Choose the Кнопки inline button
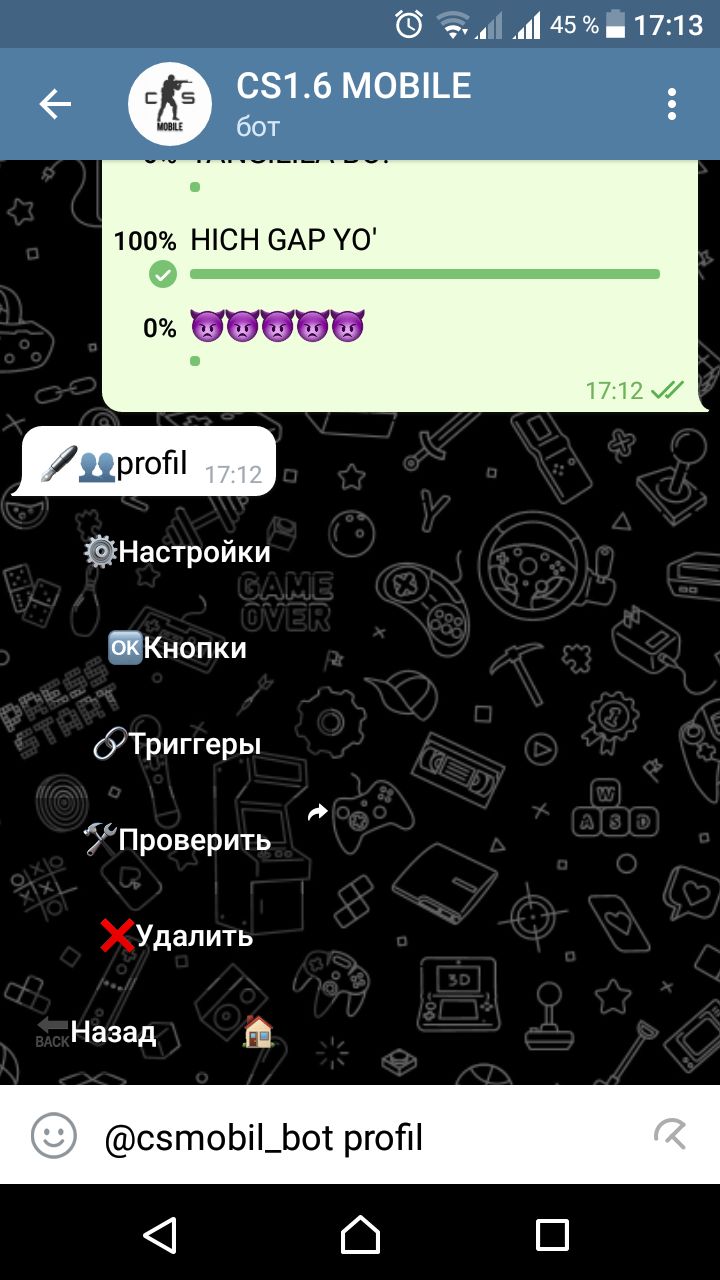 [x=177, y=648]
